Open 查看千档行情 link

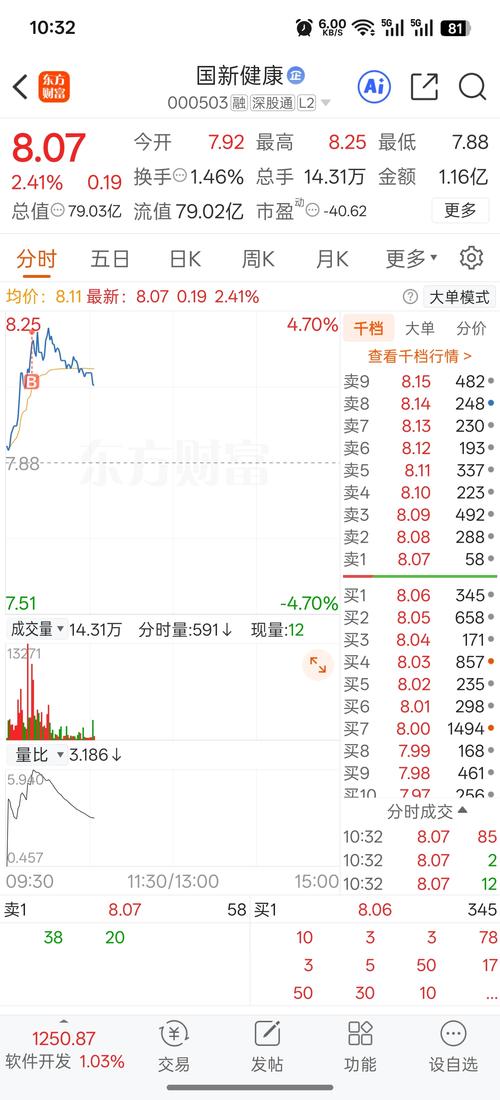(420, 356)
